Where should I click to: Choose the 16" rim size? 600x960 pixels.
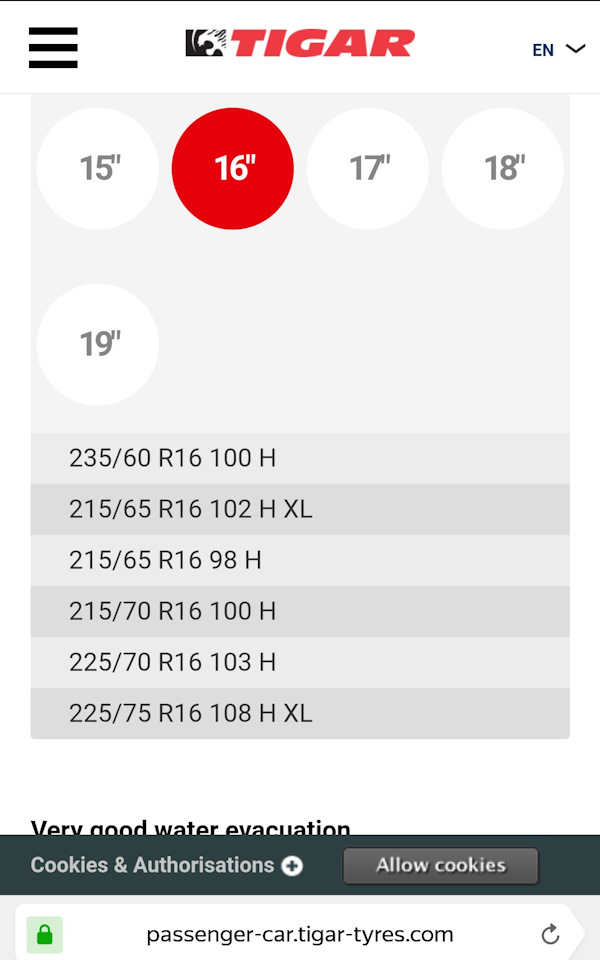click(233, 168)
